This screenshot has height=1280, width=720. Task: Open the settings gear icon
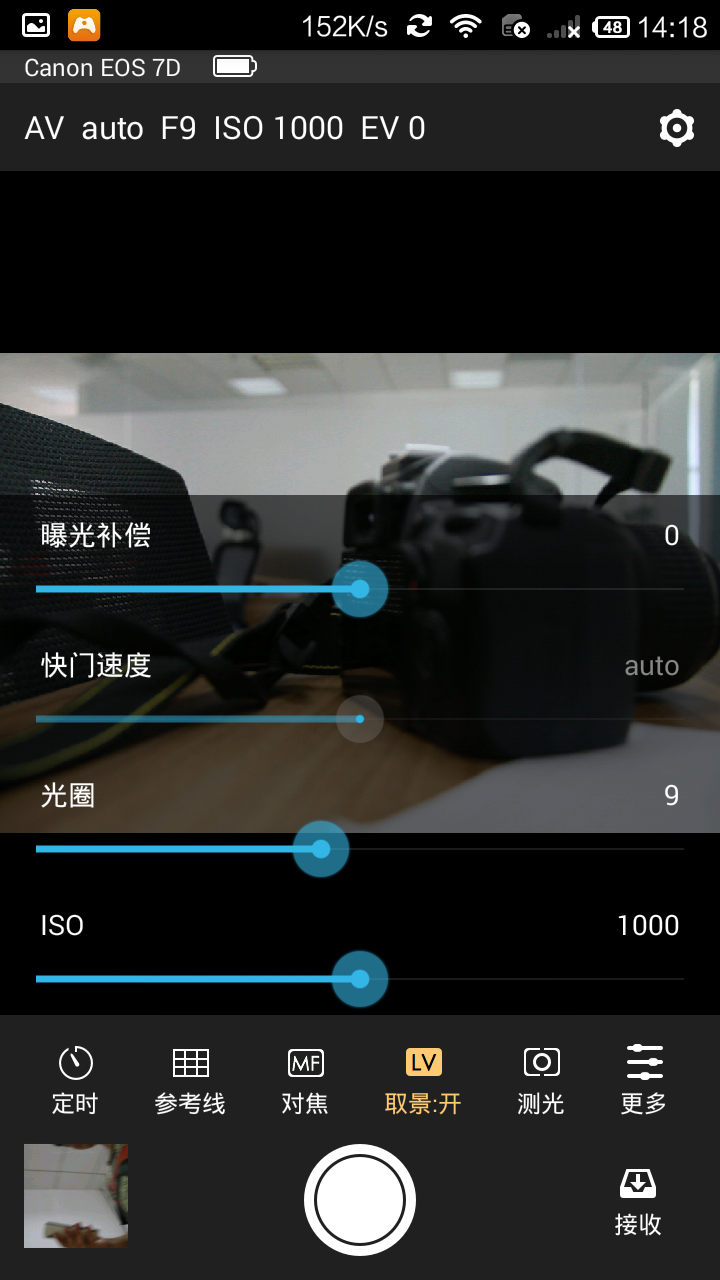677,129
